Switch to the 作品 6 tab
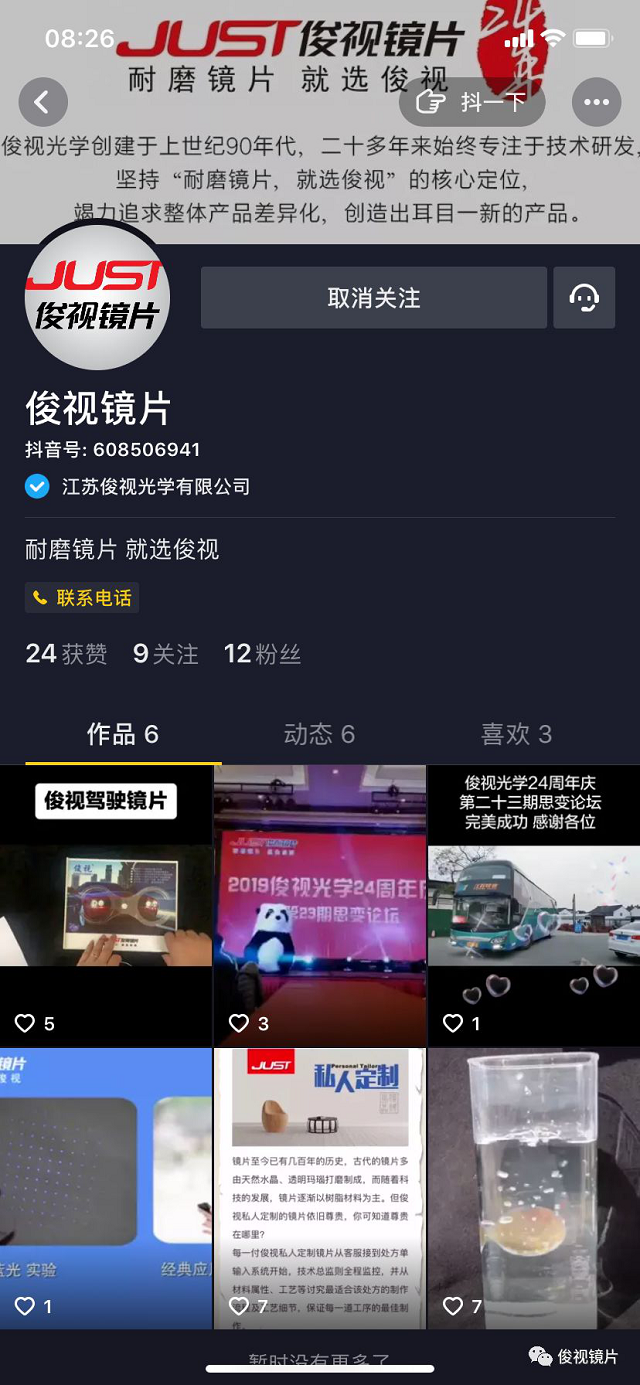Viewport: 640px width, 1385px height. [x=122, y=735]
